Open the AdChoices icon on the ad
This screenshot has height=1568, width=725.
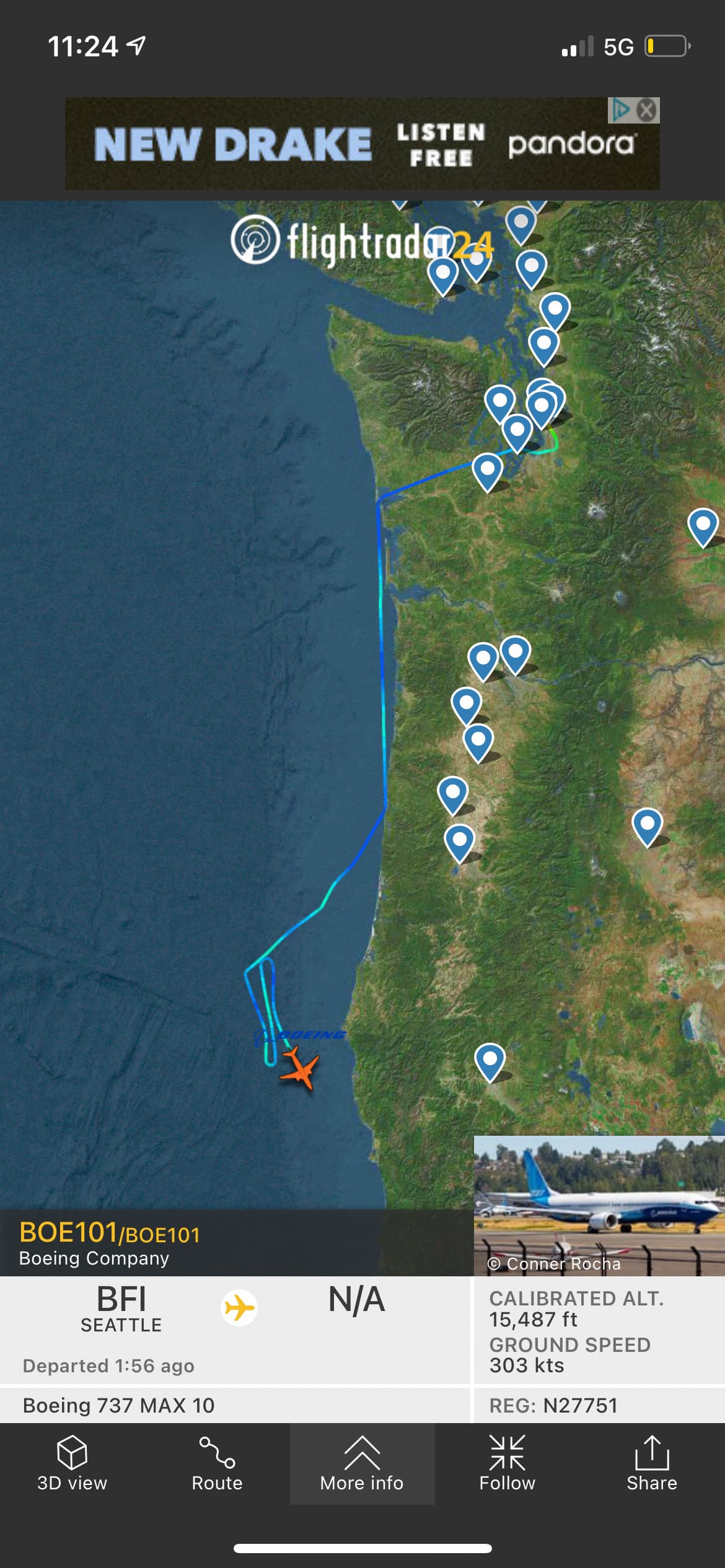[x=620, y=111]
